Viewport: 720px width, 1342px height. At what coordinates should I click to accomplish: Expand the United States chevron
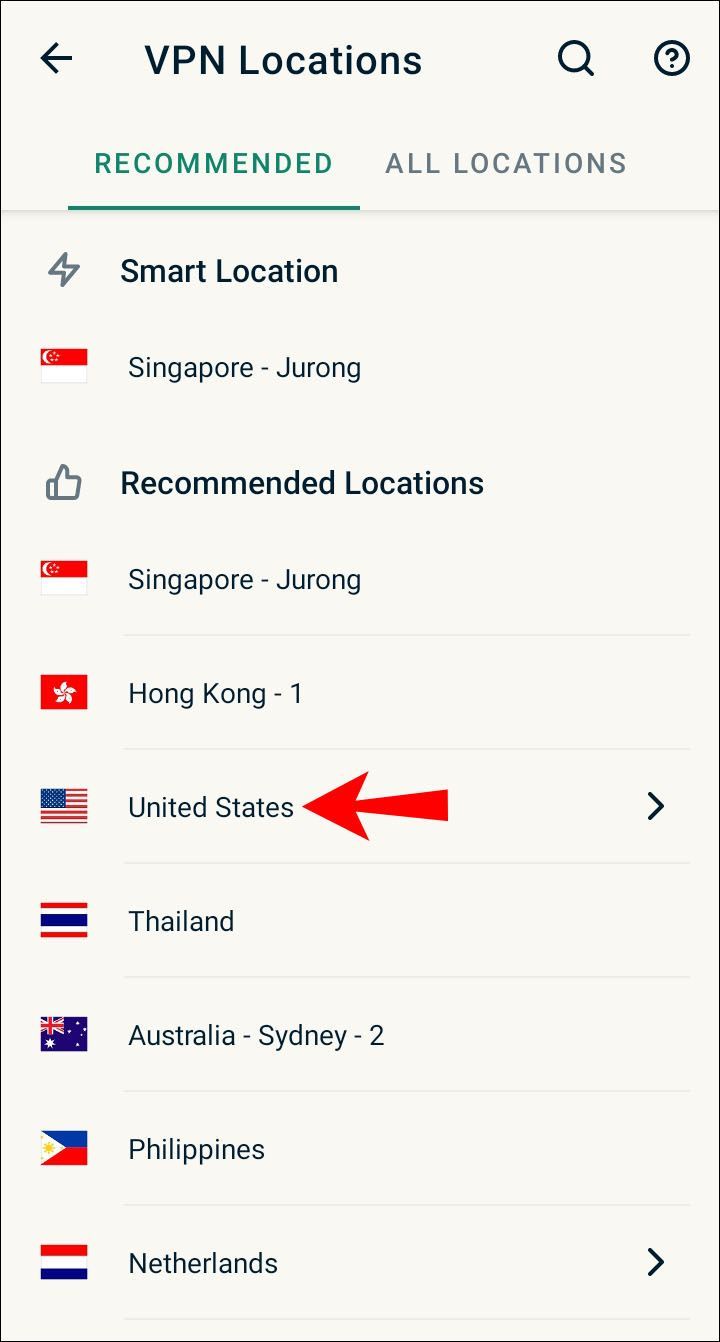[x=656, y=806]
